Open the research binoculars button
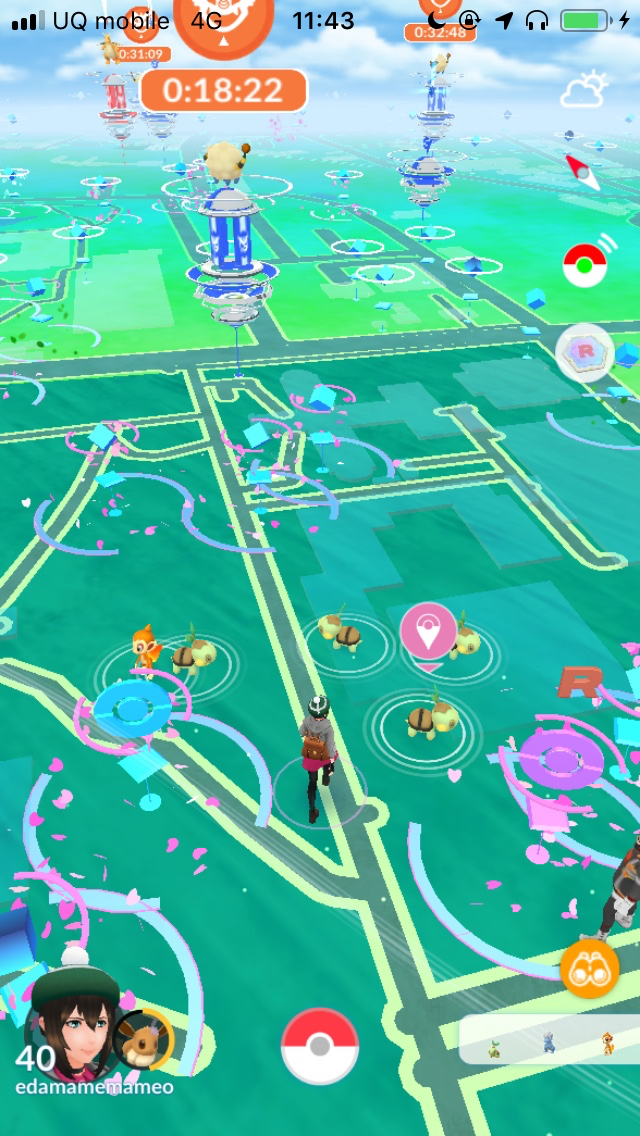The width and height of the screenshot is (640, 1136). click(589, 968)
